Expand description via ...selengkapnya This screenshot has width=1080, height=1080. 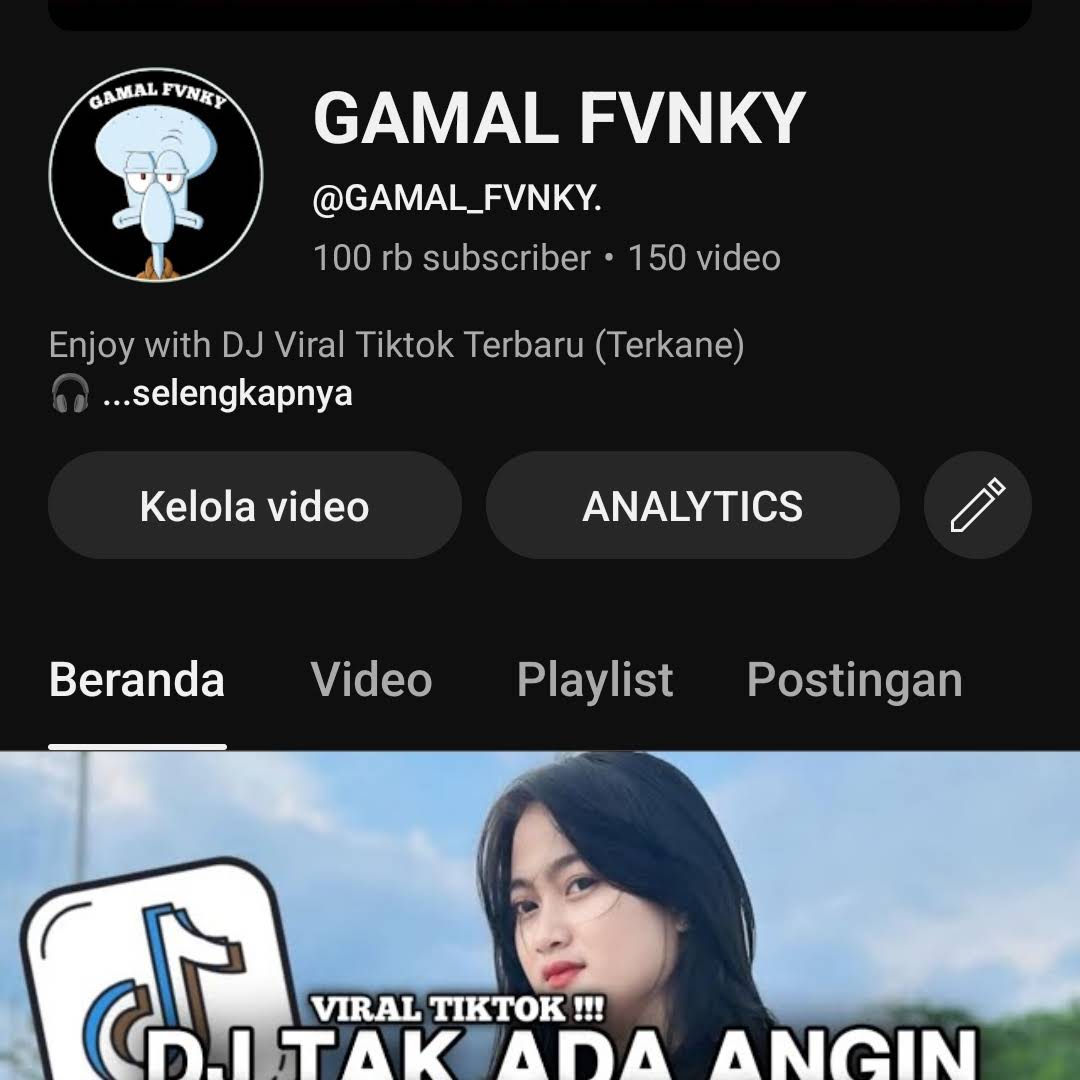click(x=228, y=393)
